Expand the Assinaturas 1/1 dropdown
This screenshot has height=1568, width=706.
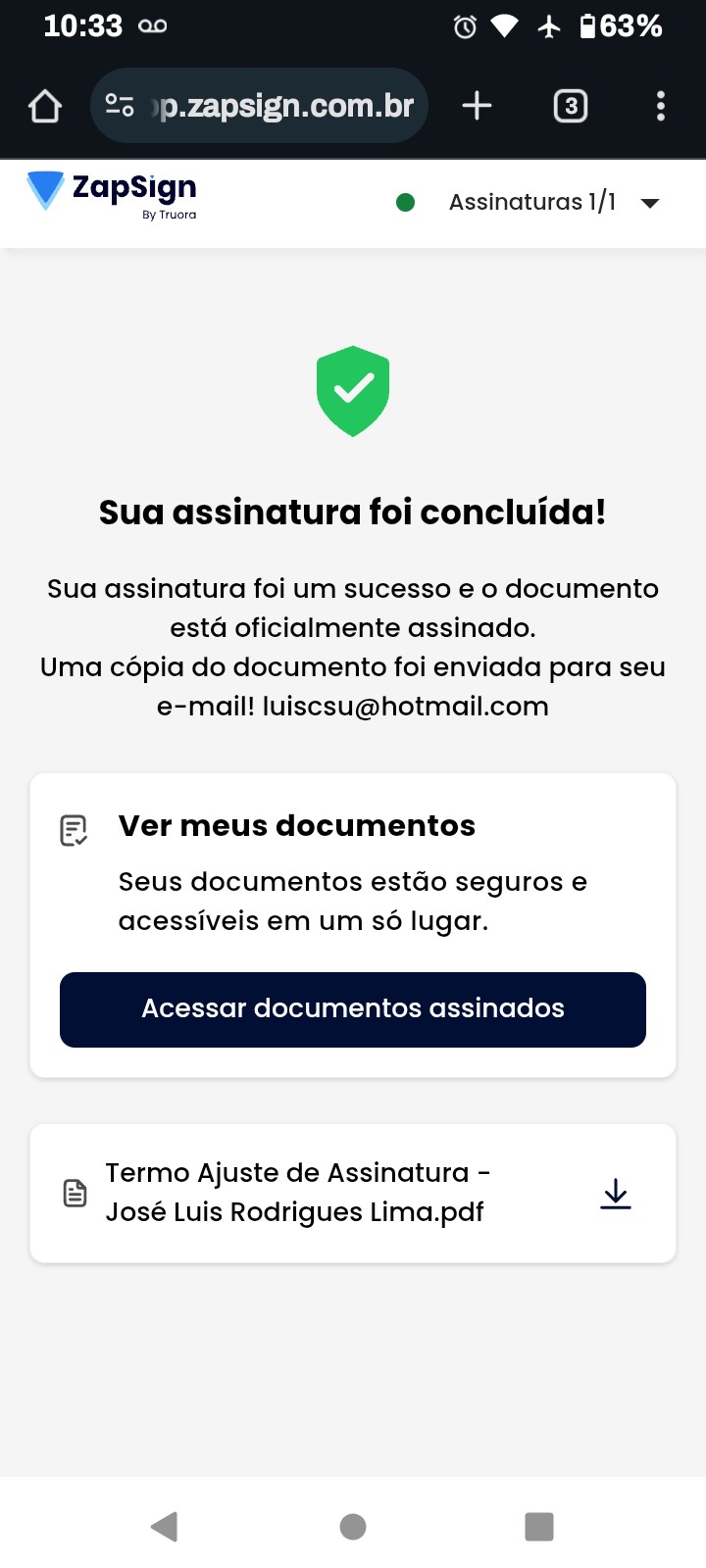tap(649, 203)
